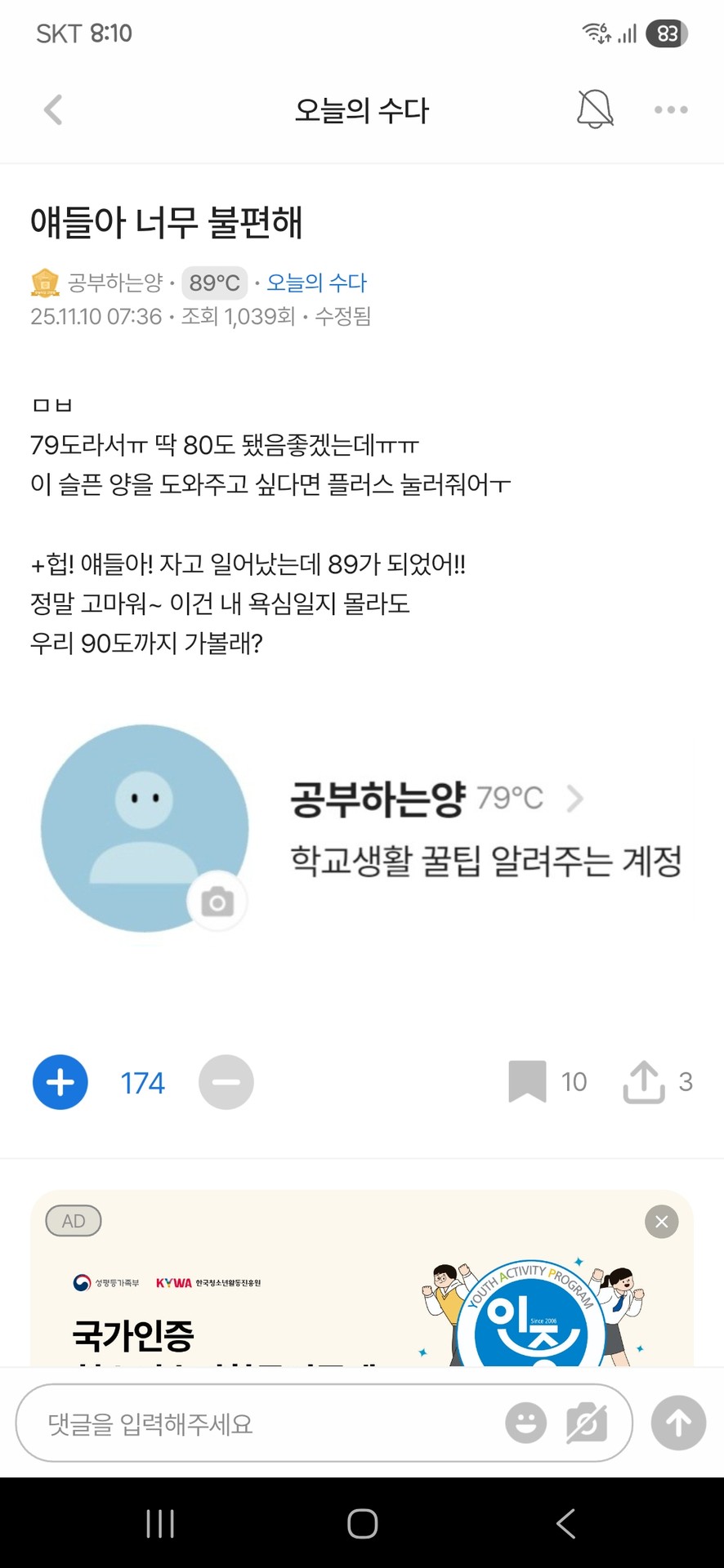
Task: Tap the 오늘의 수다 title bar
Action: (362, 109)
